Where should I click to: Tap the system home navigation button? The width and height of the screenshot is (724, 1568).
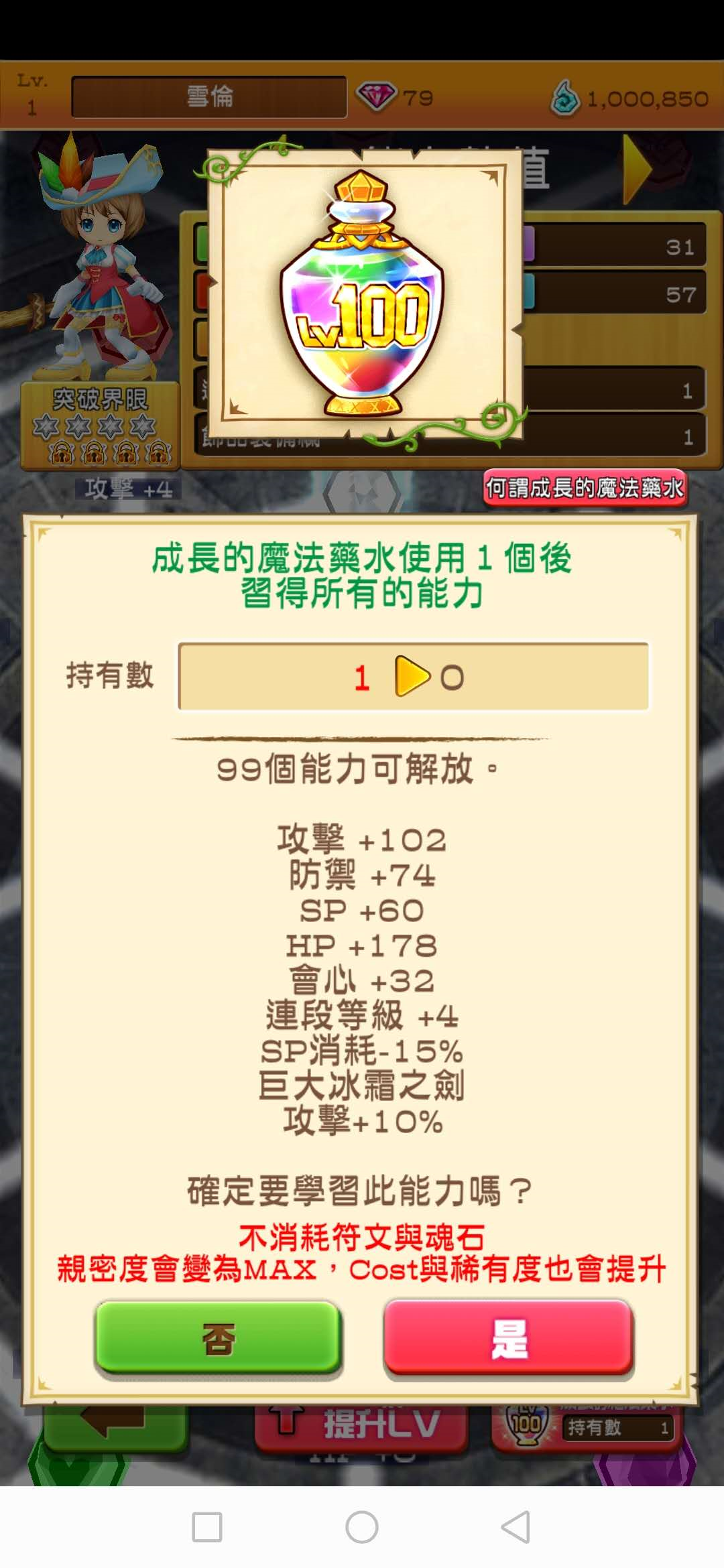click(362, 1527)
